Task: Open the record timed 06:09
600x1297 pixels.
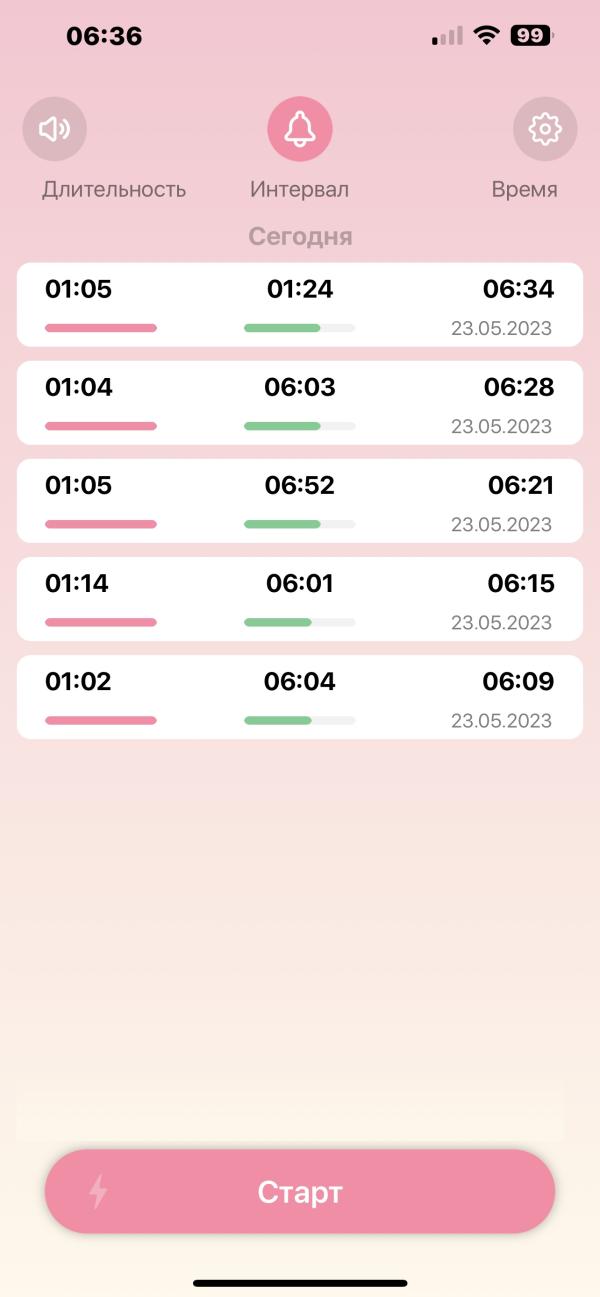Action: point(300,697)
